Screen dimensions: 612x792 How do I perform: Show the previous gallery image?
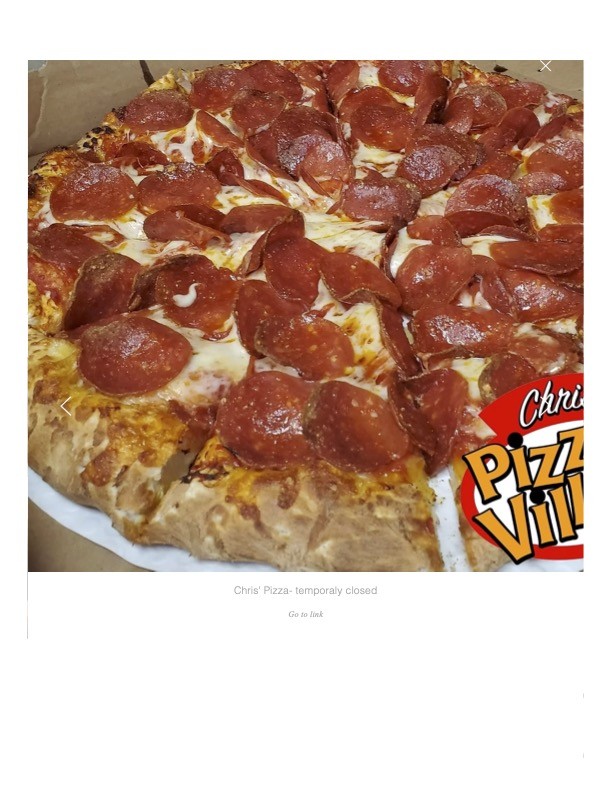tap(65, 406)
